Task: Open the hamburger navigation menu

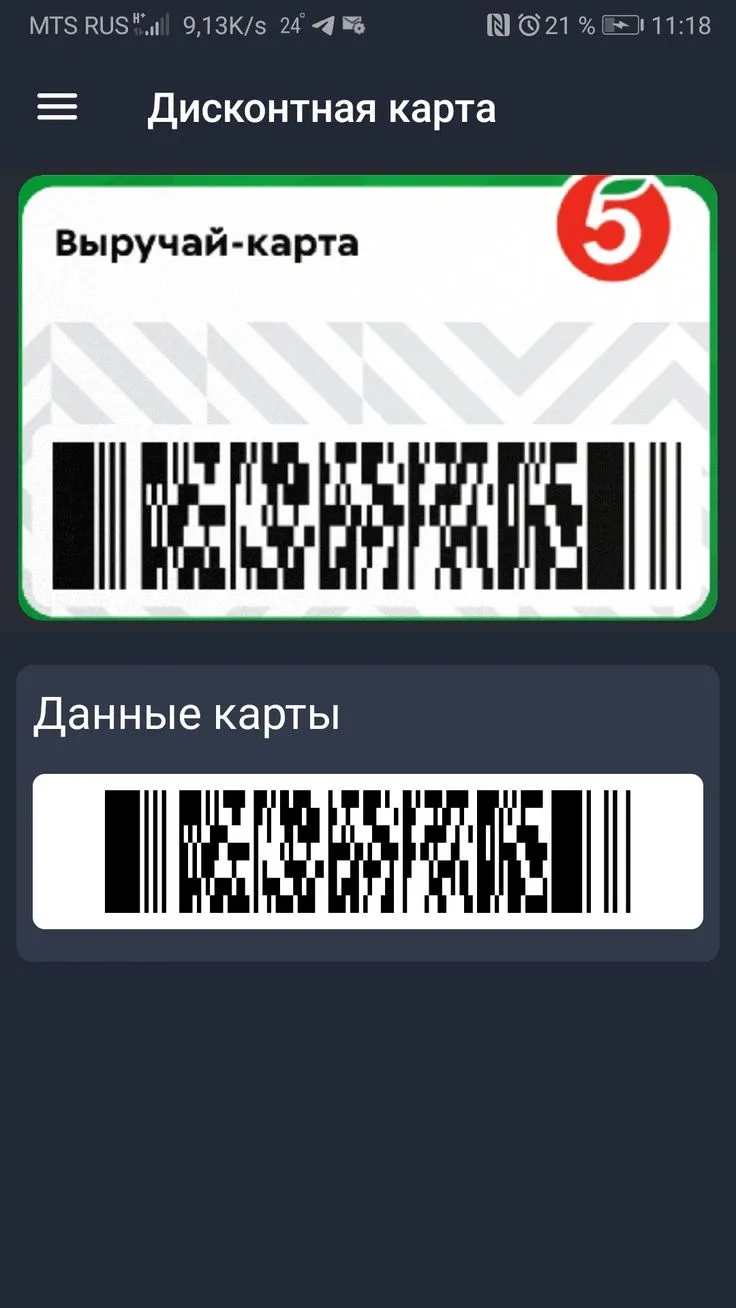Action: (x=57, y=108)
